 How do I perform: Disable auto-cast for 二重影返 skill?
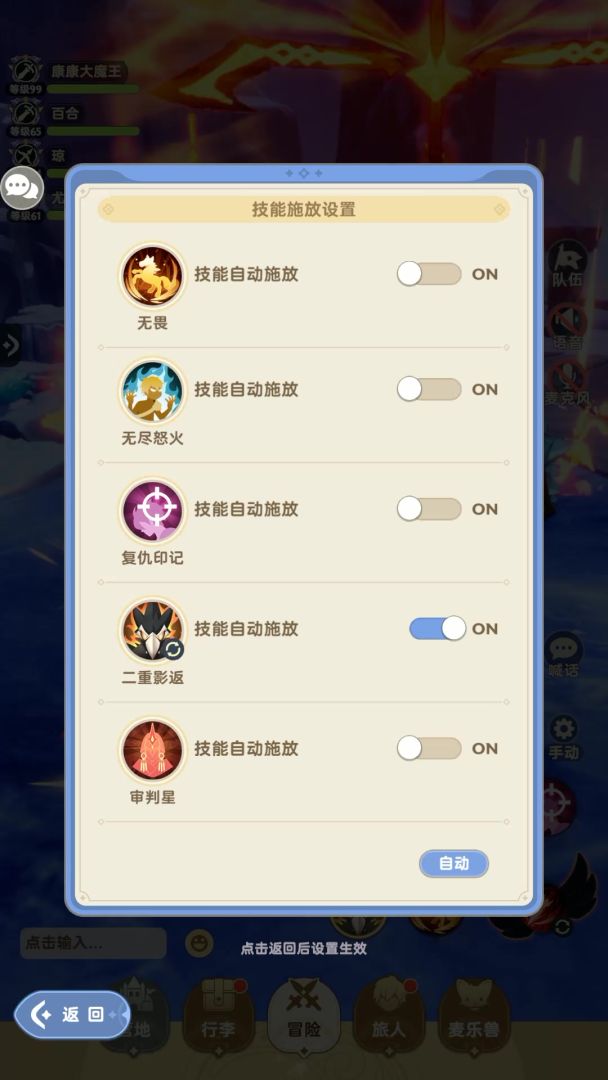tap(437, 628)
